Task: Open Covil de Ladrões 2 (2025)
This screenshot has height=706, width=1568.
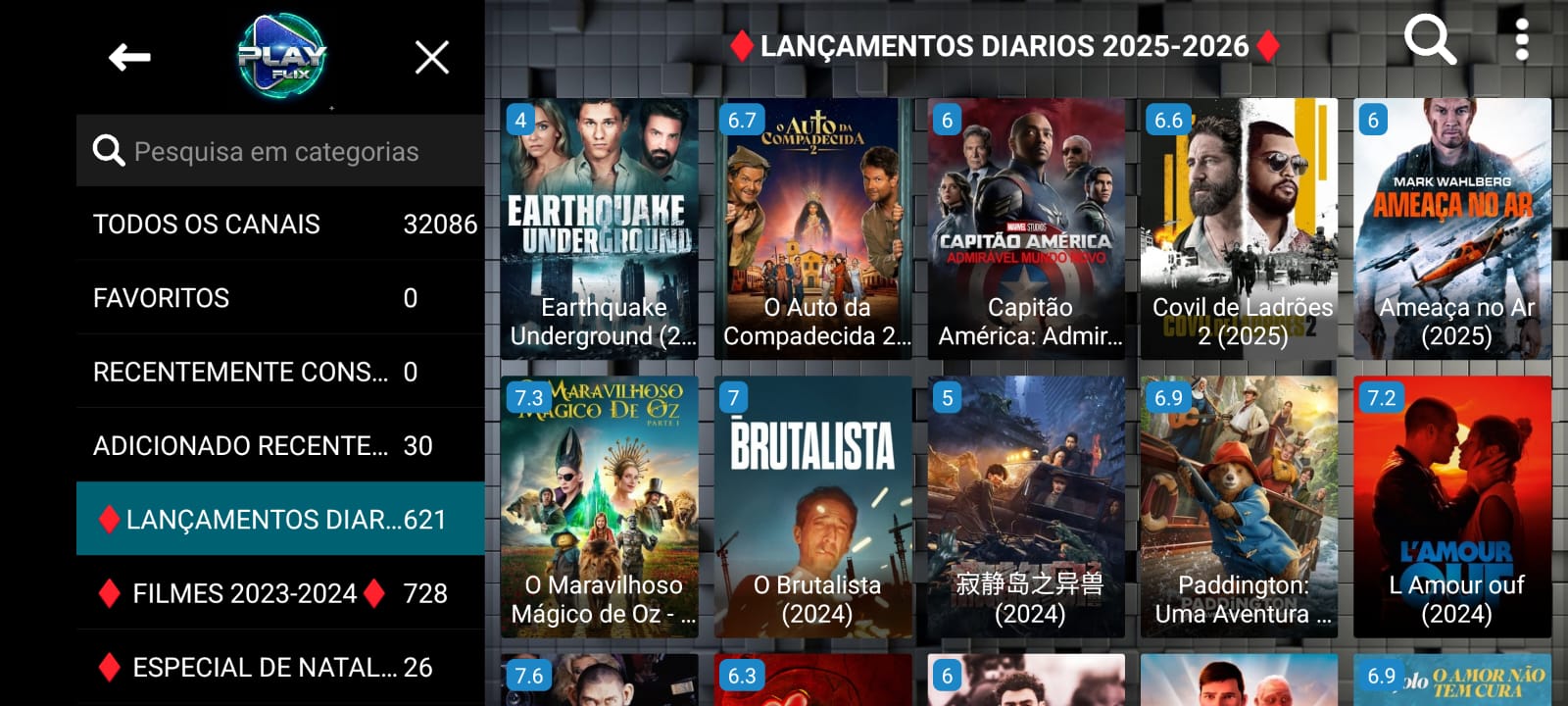Action: click(x=1239, y=228)
